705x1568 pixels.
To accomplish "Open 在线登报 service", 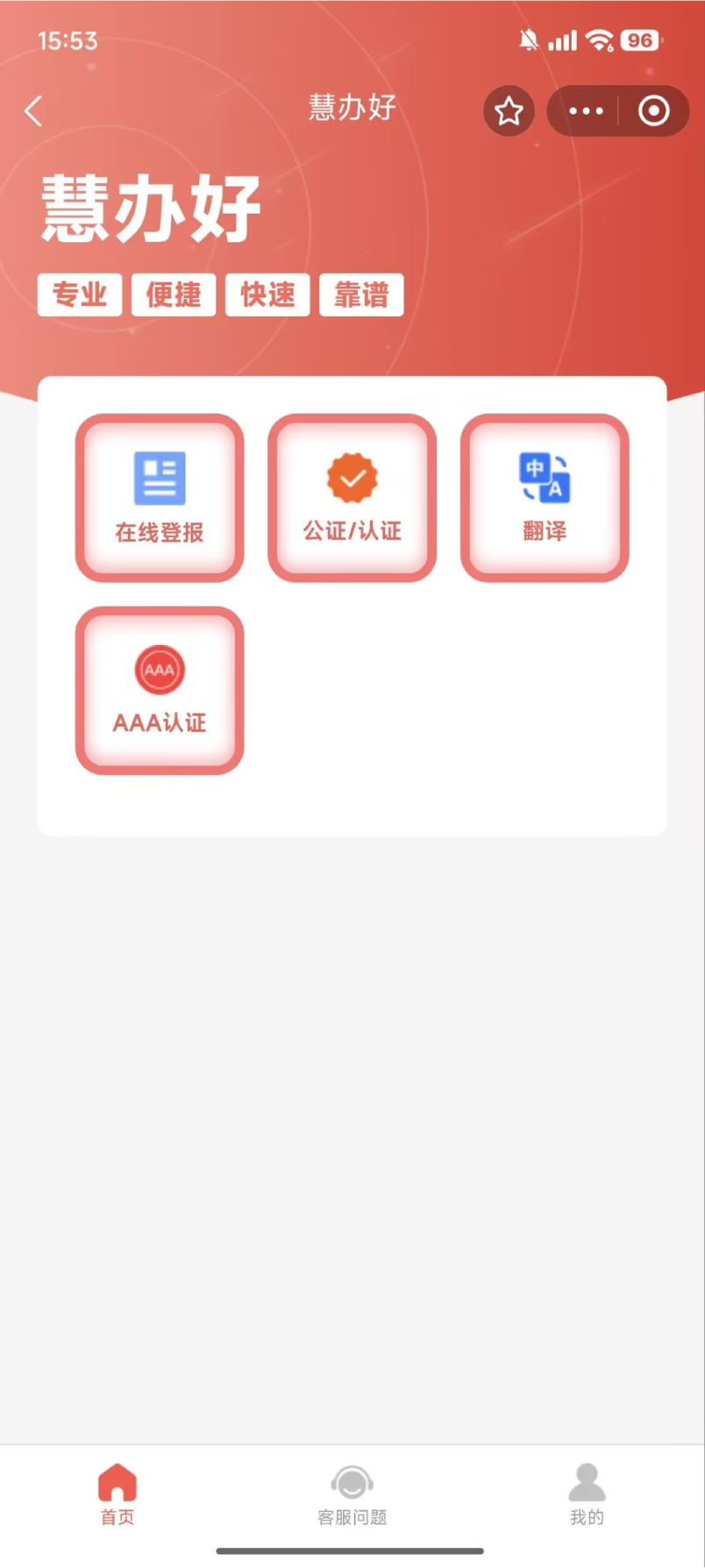I will (160, 498).
